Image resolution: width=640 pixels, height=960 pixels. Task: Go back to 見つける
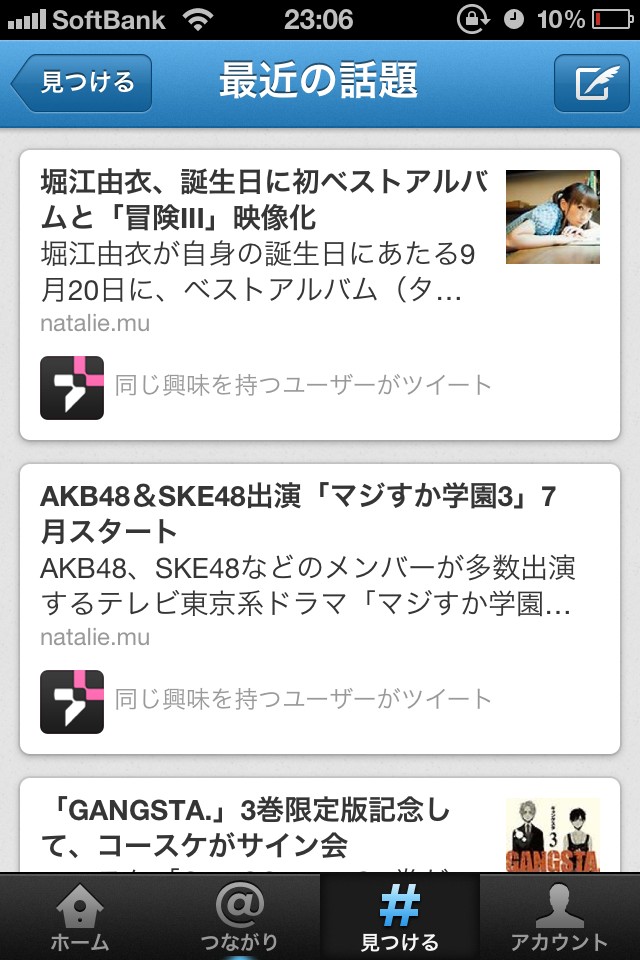(x=82, y=83)
